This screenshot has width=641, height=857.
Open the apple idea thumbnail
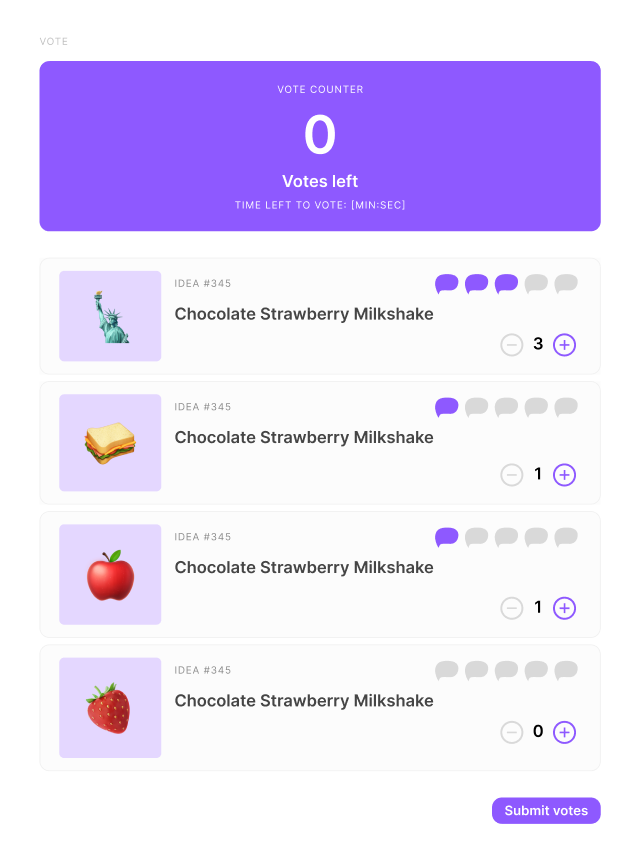point(110,575)
